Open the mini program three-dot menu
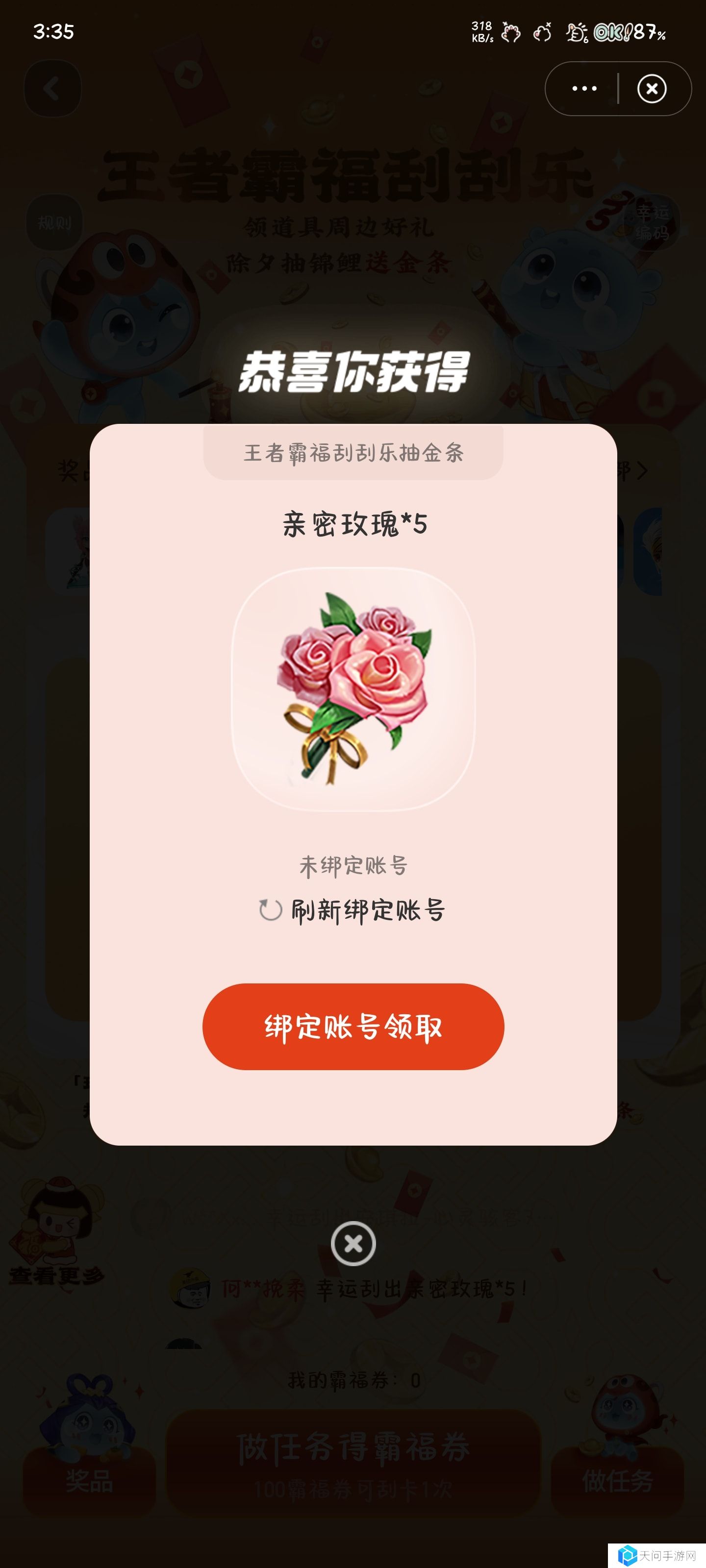 [x=583, y=89]
